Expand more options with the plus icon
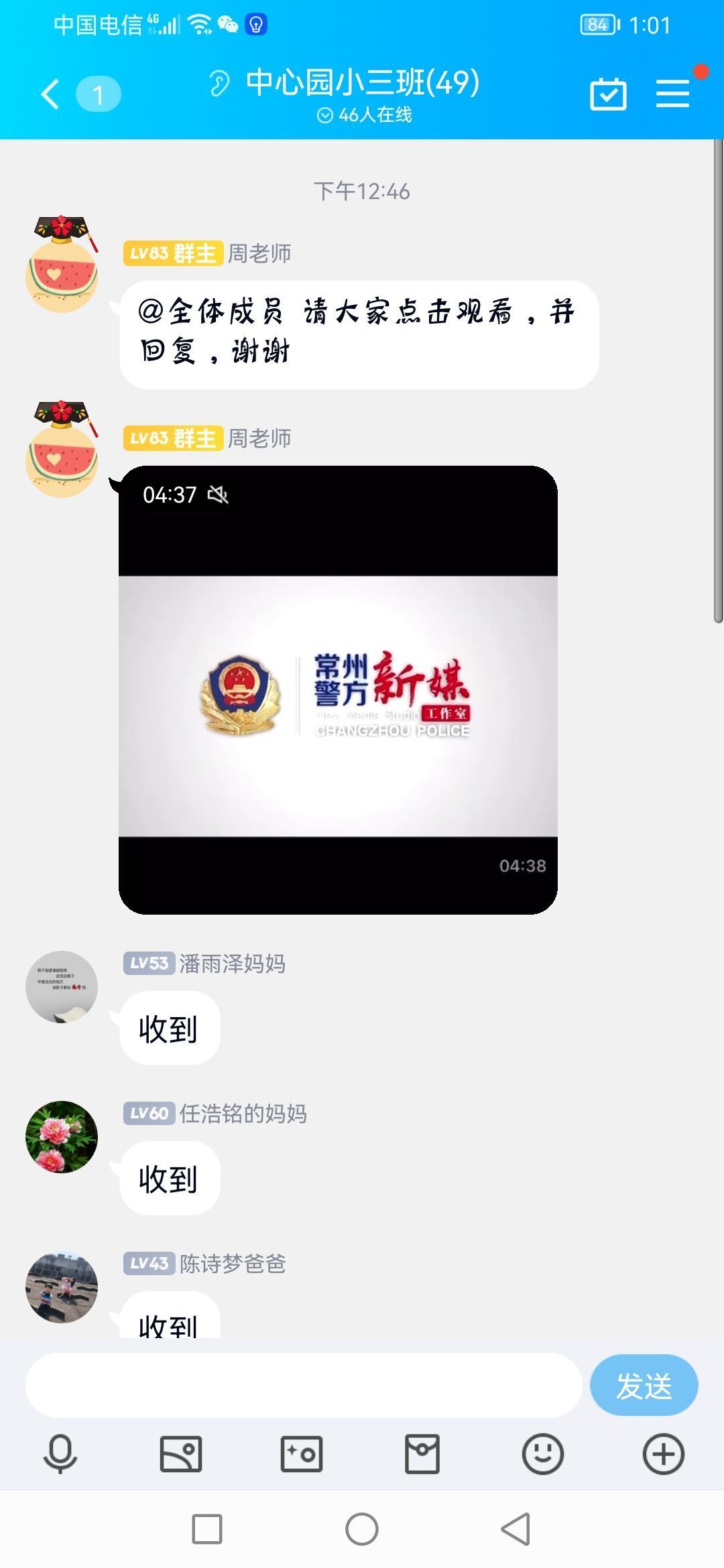Viewport: 724px width, 1568px height. 664,1454
